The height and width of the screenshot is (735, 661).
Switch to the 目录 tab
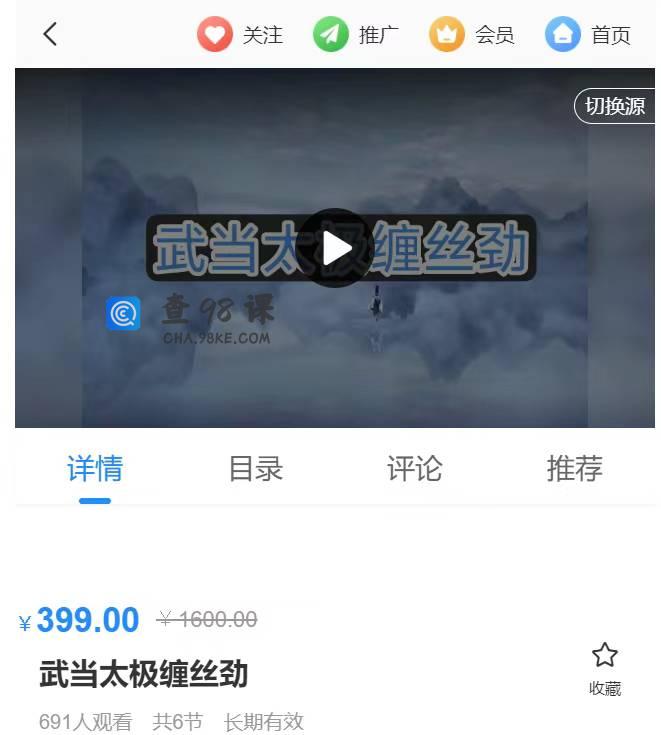pos(256,468)
